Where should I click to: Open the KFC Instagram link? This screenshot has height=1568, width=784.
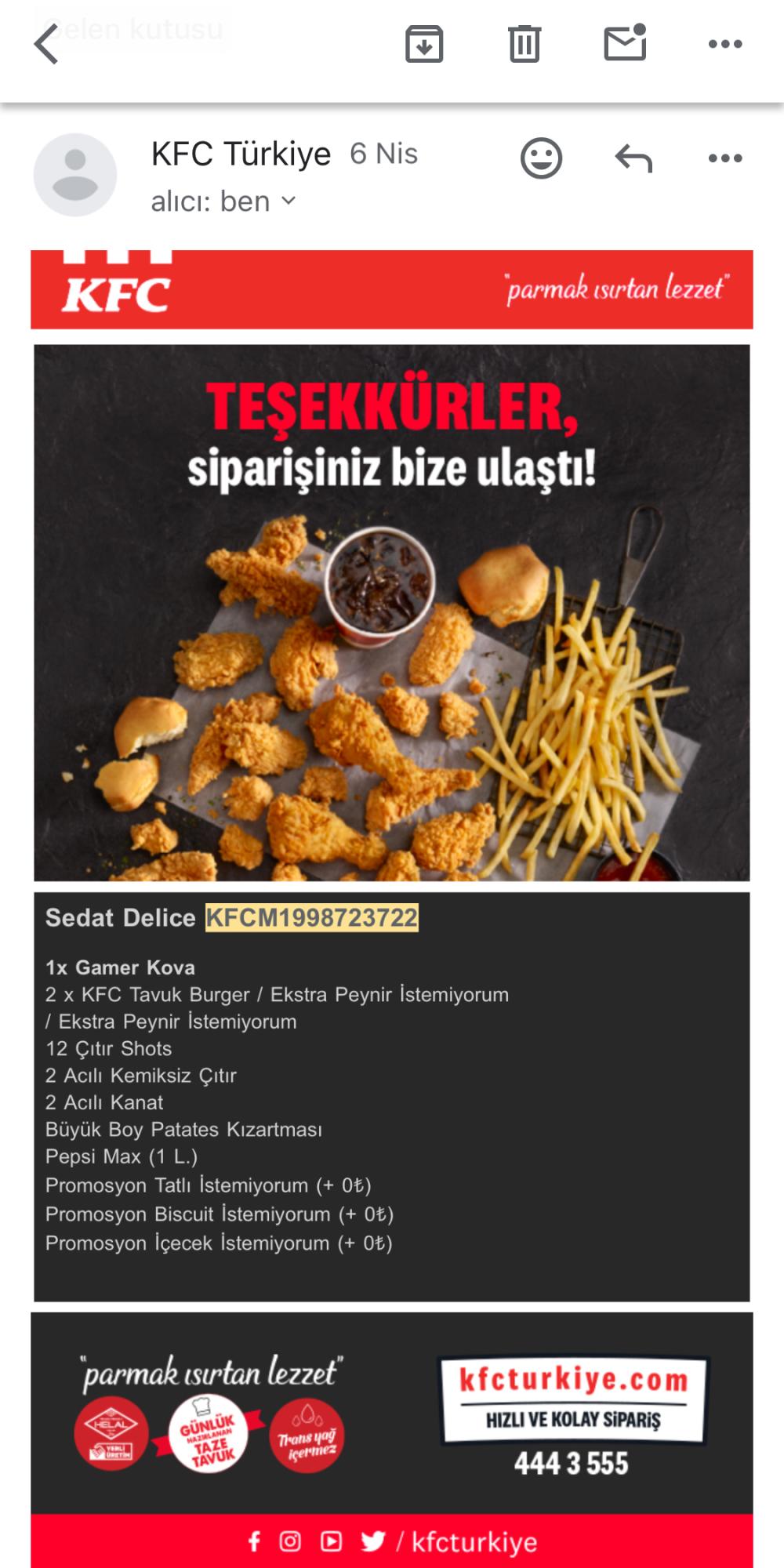point(290,1541)
